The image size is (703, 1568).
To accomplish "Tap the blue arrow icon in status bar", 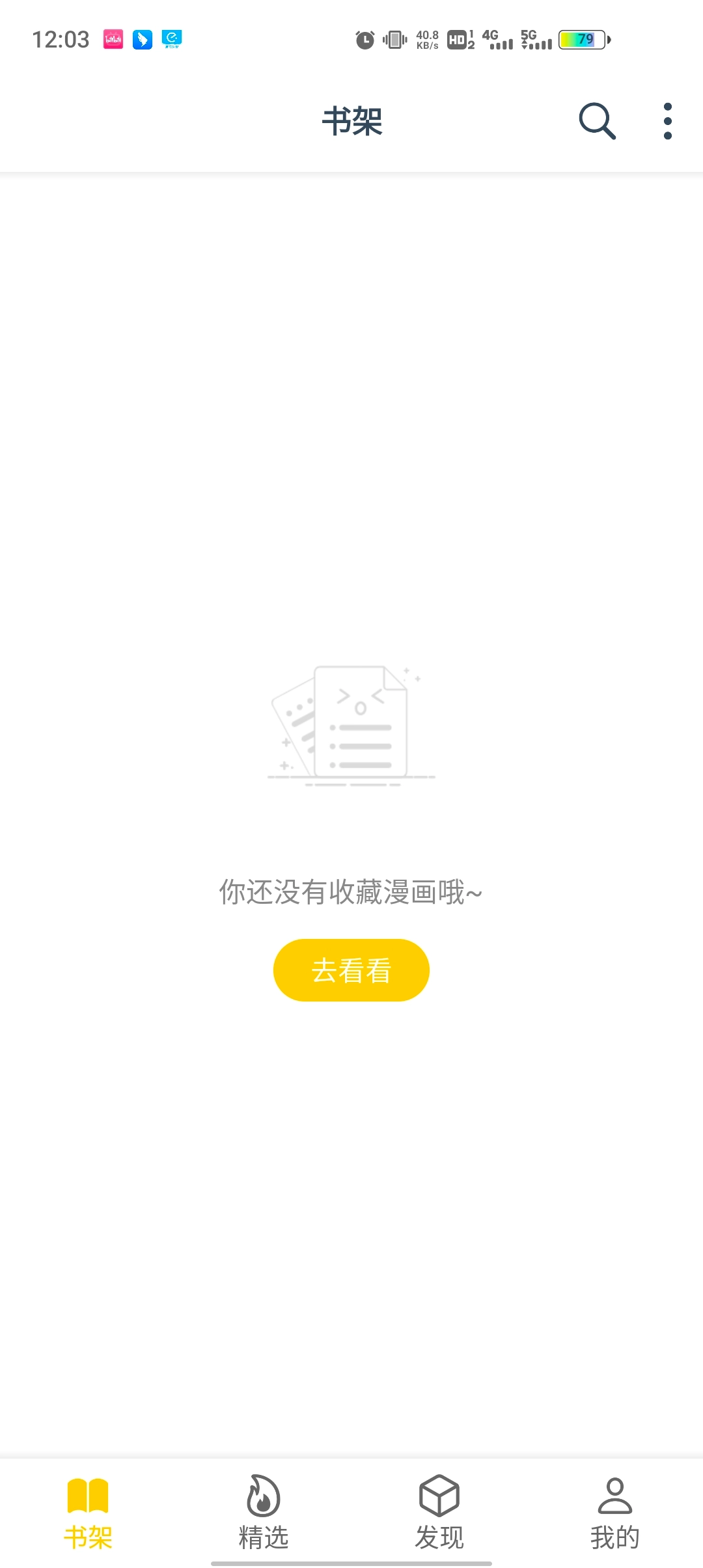I will click(142, 39).
